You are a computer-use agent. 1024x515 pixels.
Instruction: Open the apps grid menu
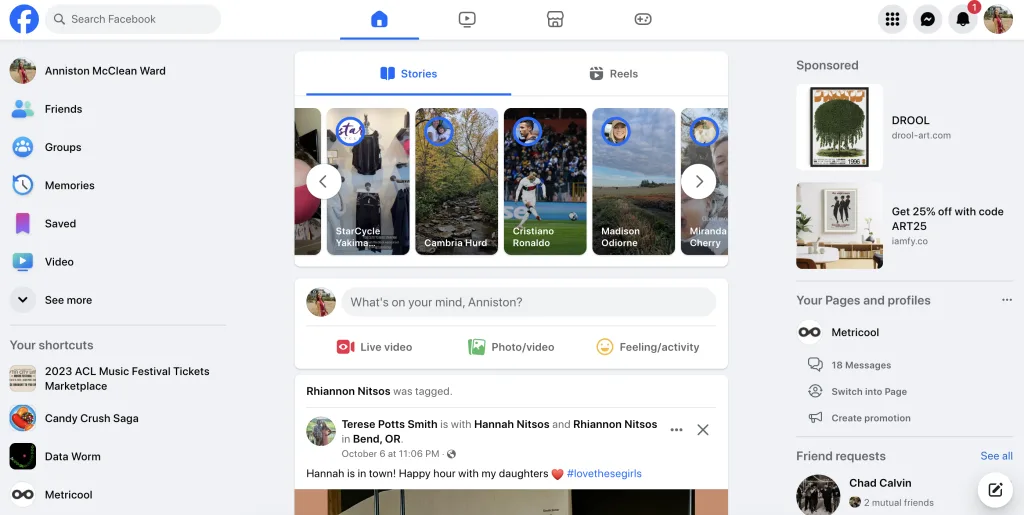point(892,19)
